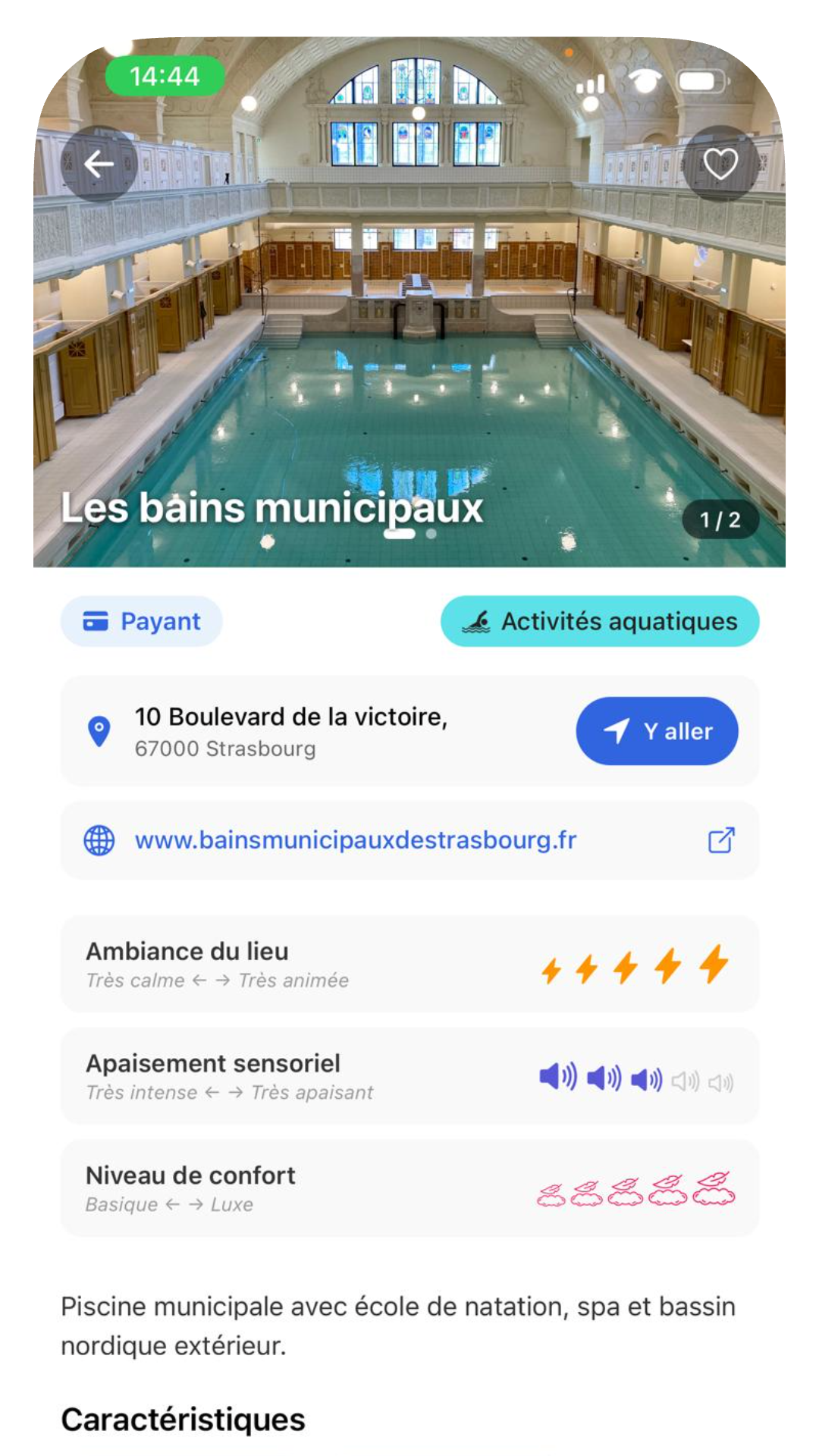
Task: Click the swimmer icon in the Activités aquatiques tag
Action: [478, 620]
